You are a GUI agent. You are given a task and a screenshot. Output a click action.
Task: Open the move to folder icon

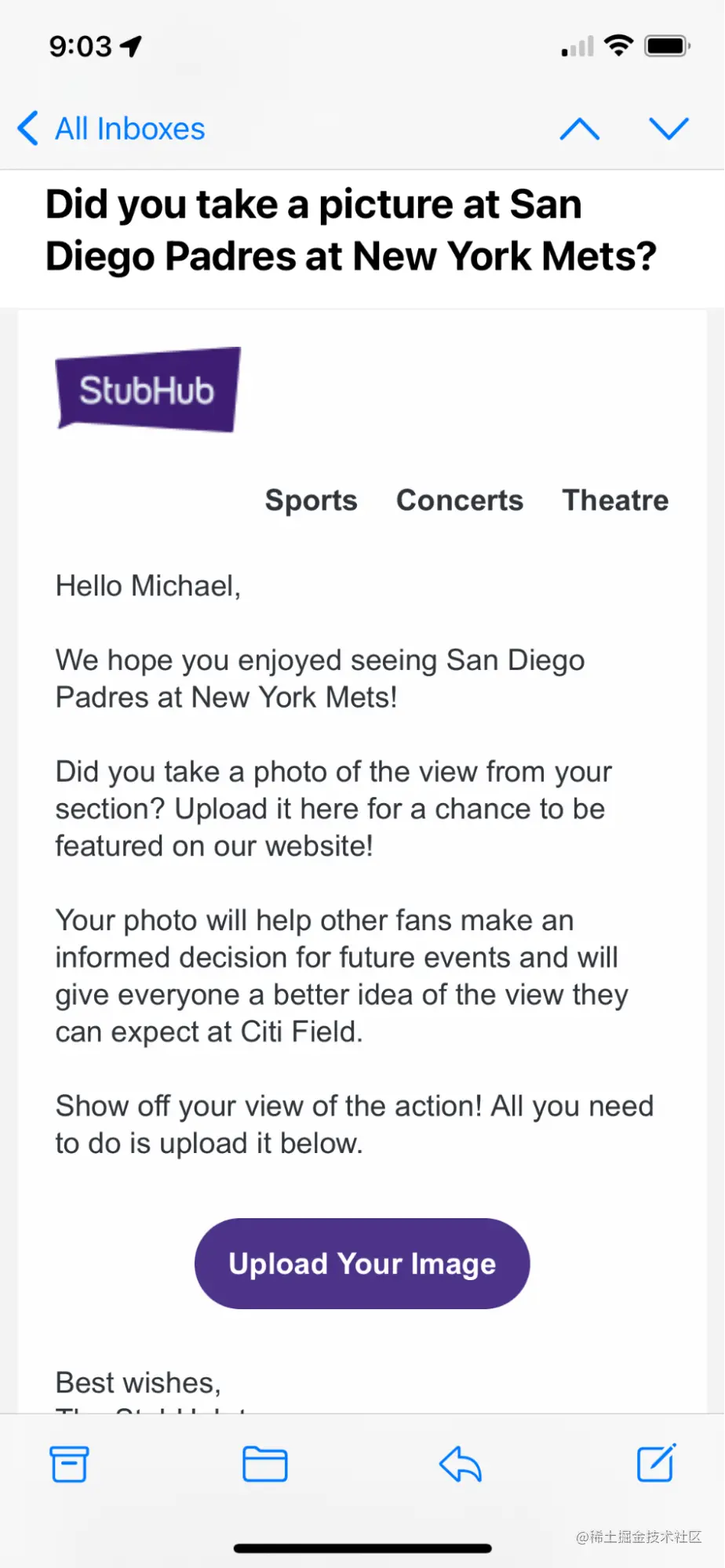(265, 1464)
